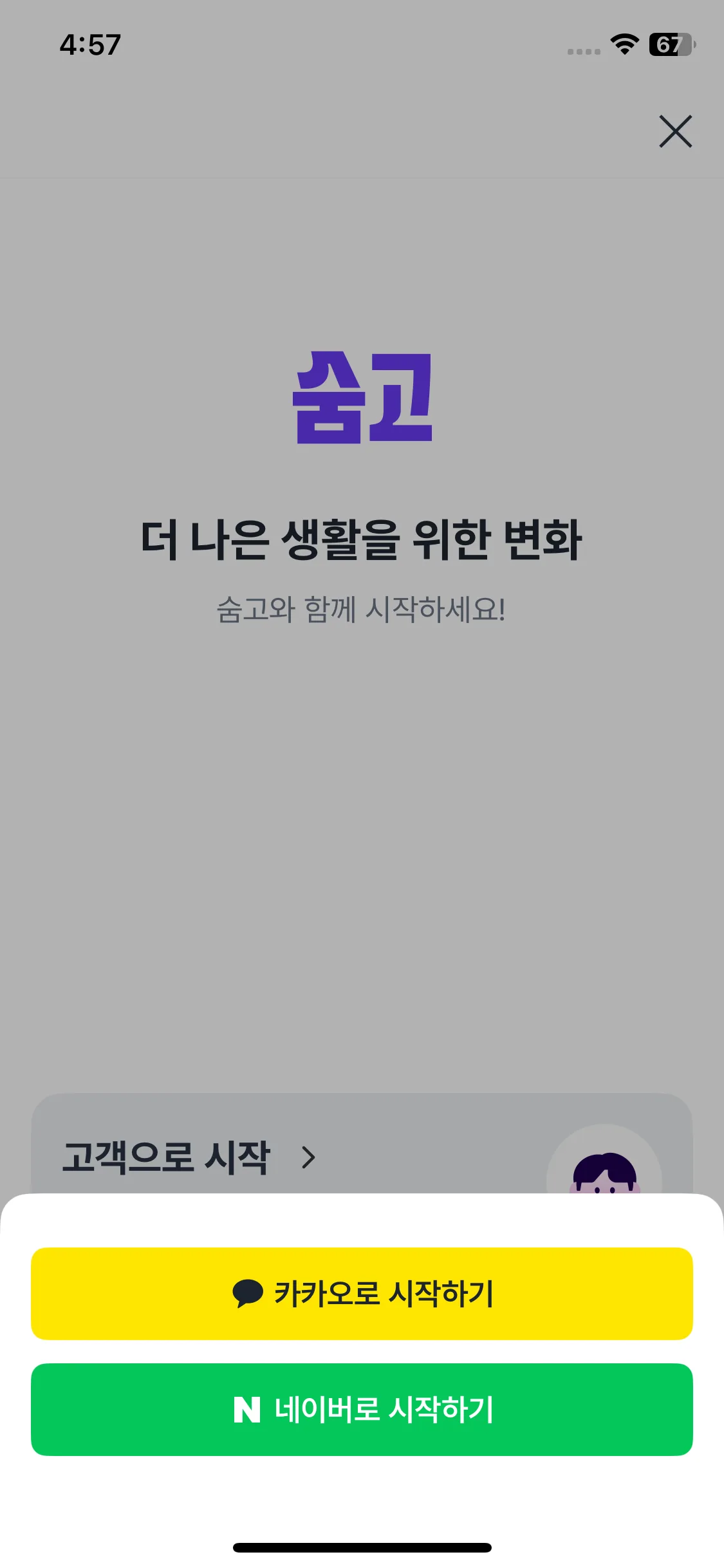This screenshot has width=724, height=1568.
Task: Click the X close icon
Action: pyautogui.click(x=676, y=132)
